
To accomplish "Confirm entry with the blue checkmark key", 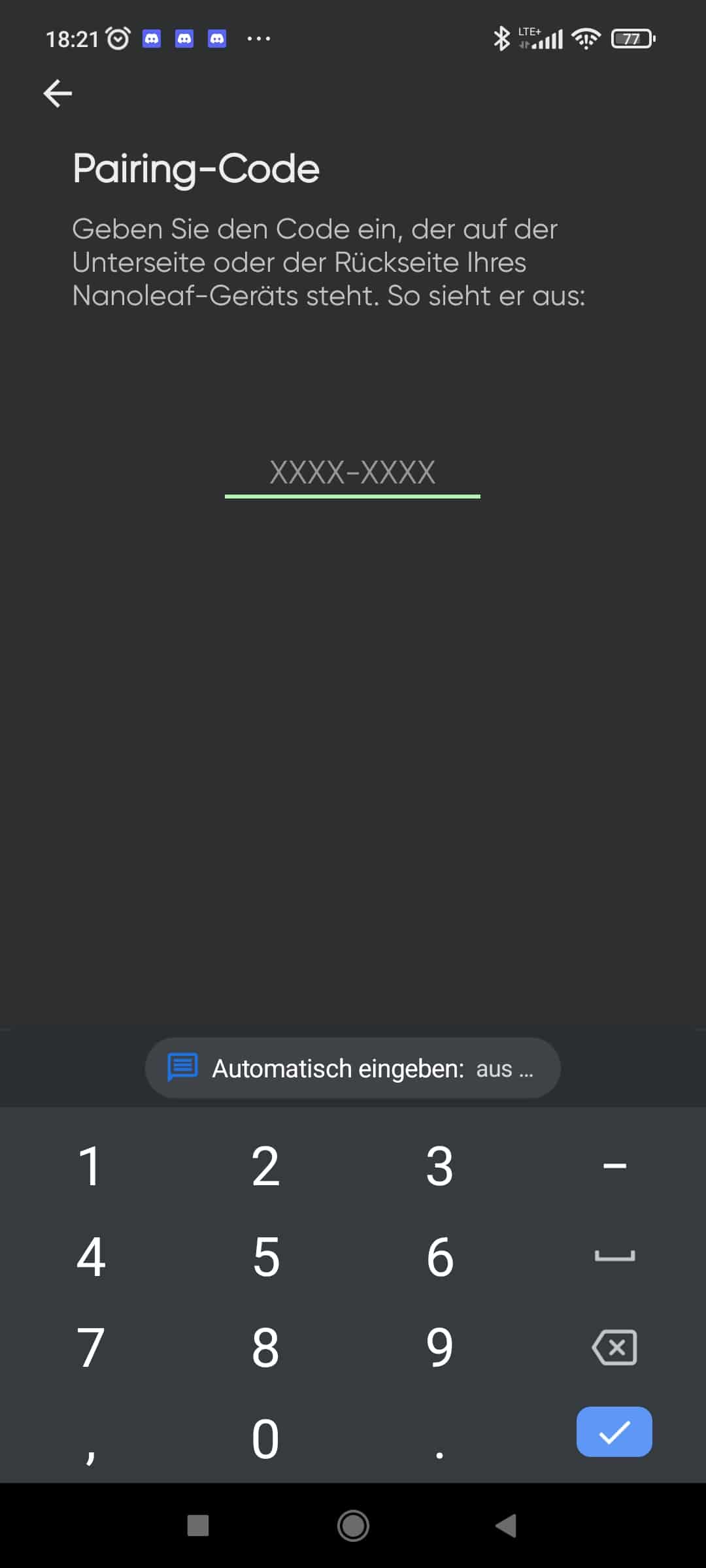I will pos(614,1432).
